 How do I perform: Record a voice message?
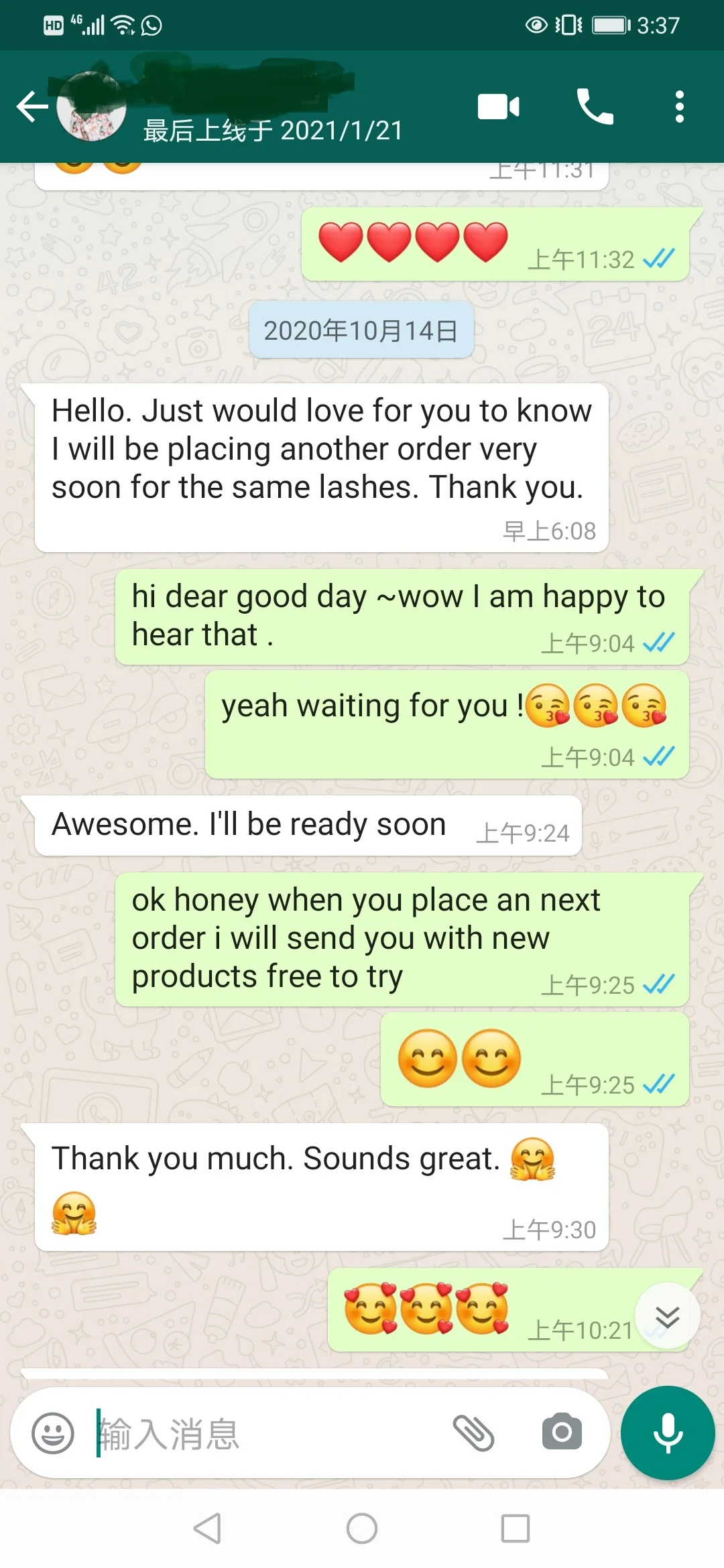tap(668, 1433)
